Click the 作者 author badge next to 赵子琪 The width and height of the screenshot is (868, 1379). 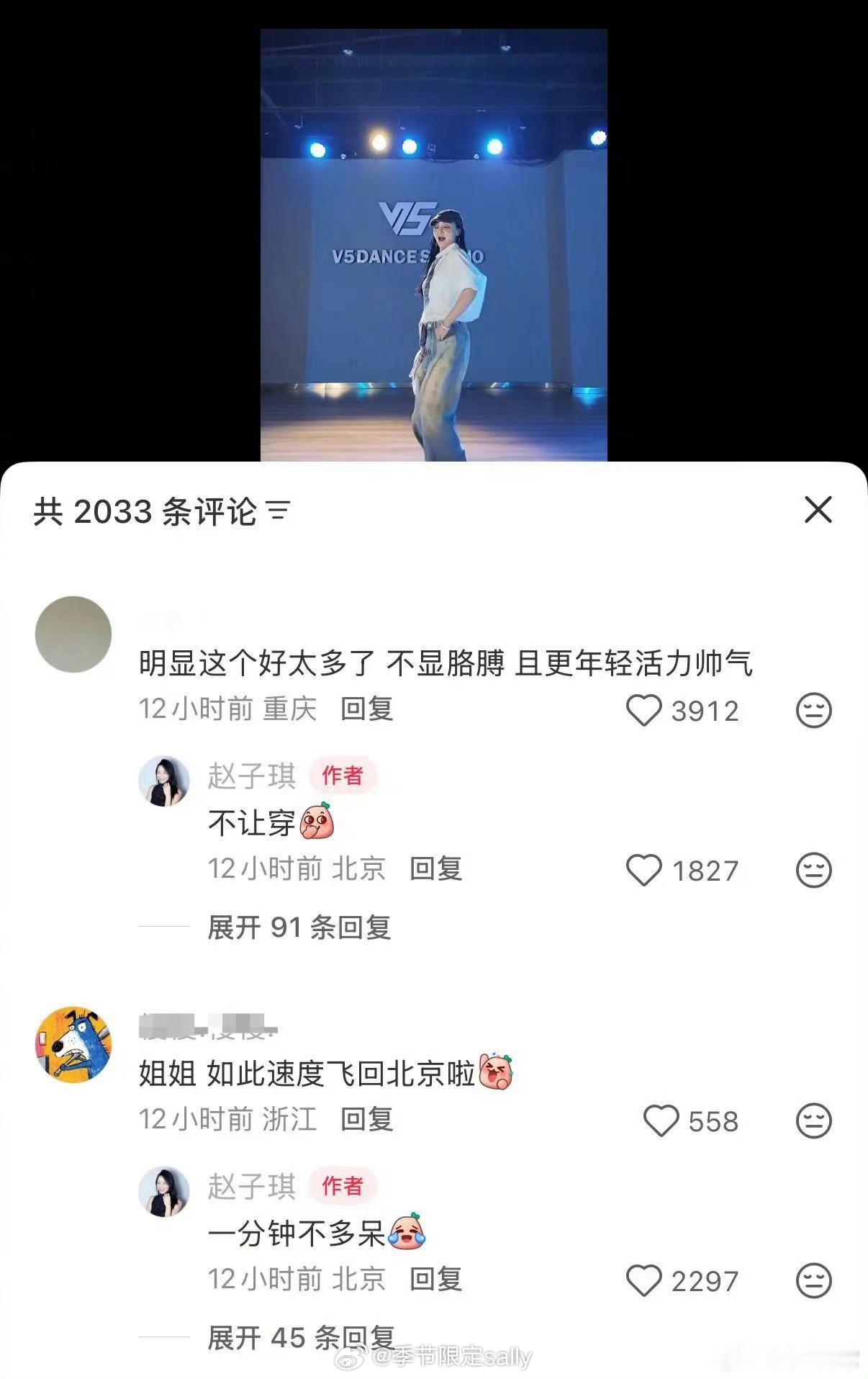pos(344,776)
